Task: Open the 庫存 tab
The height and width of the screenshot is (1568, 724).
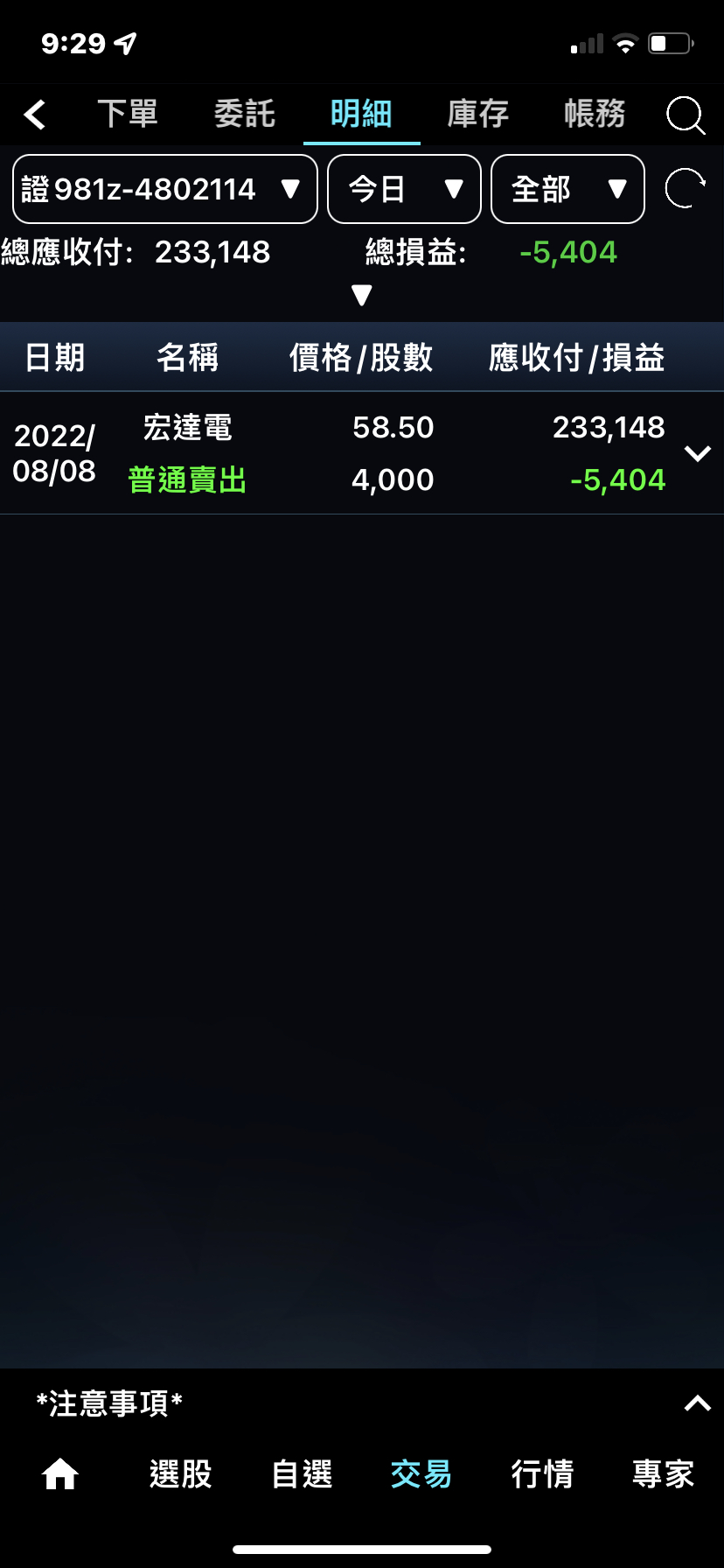Action: tap(478, 115)
